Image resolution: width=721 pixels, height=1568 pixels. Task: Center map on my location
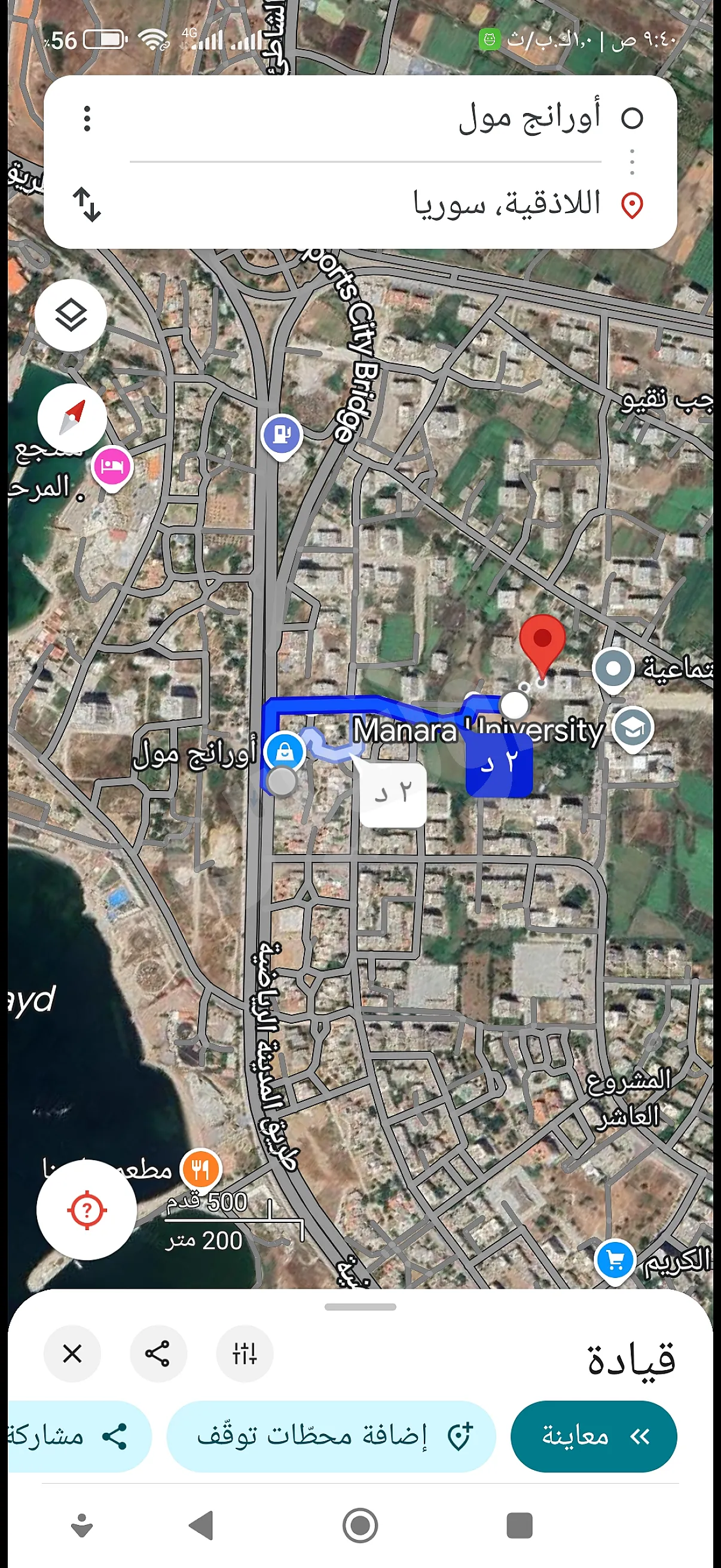(87, 1209)
